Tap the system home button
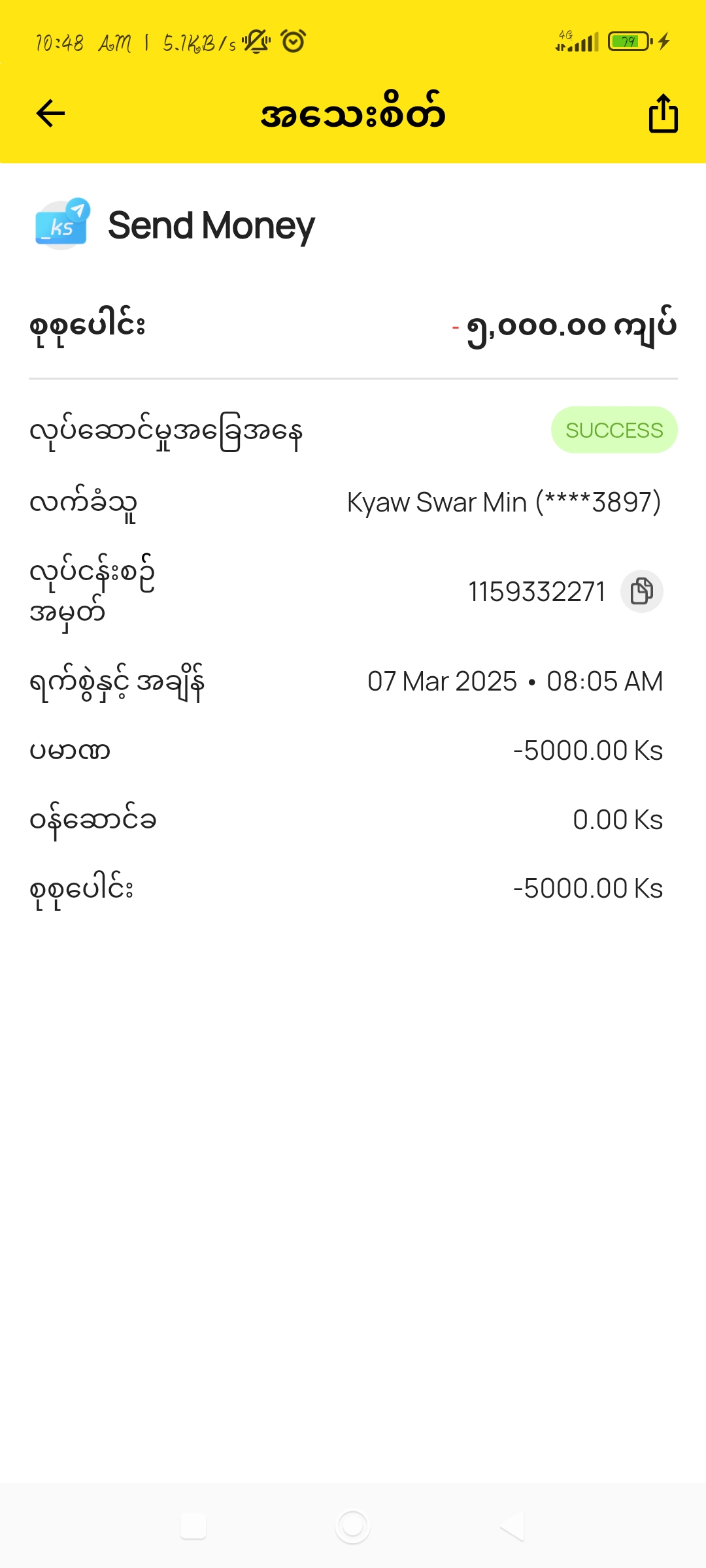706x1568 pixels. pyautogui.click(x=353, y=1527)
